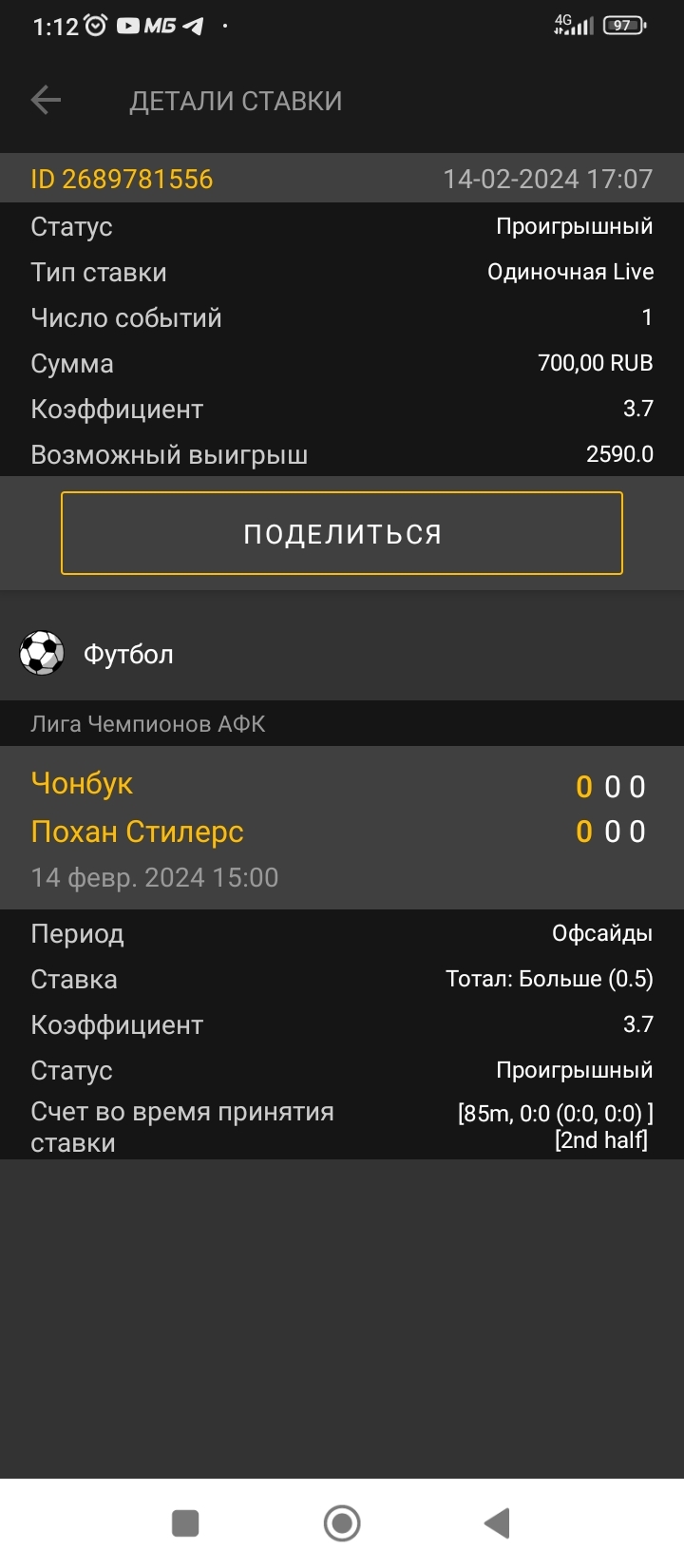Image resolution: width=684 pixels, height=1568 pixels.
Task: Tap the system home button
Action: coord(342,1523)
